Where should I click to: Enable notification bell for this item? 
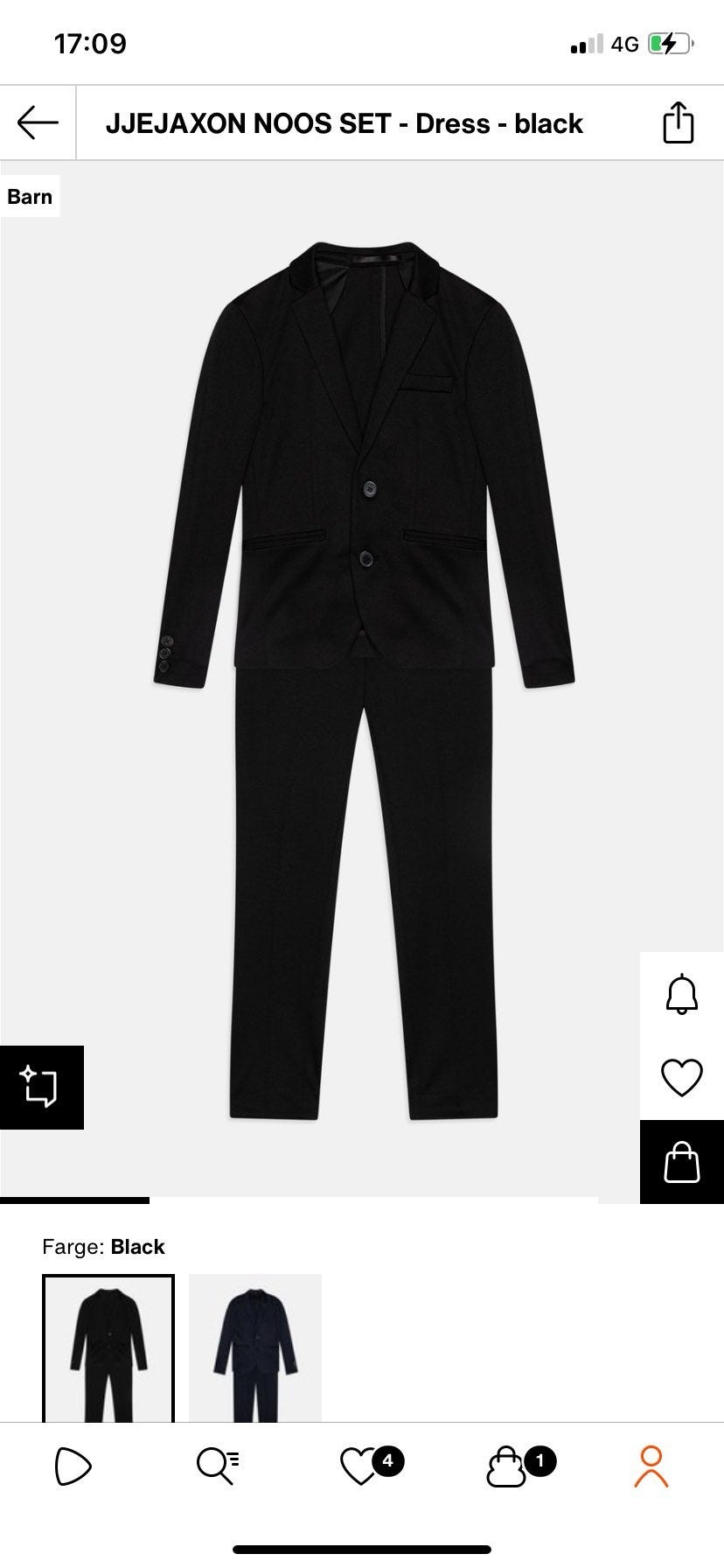pyautogui.click(x=682, y=994)
